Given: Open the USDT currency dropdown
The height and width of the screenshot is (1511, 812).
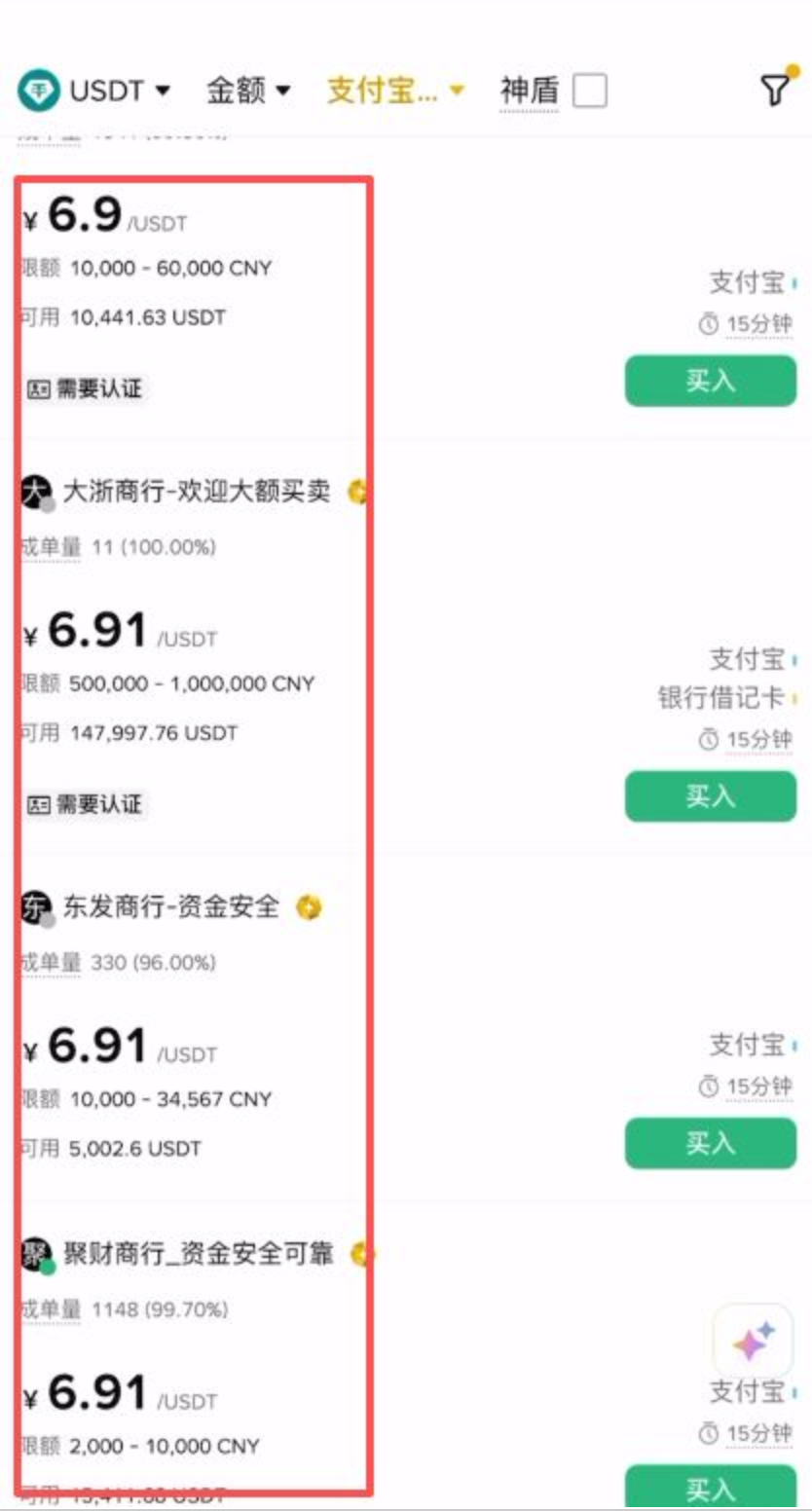Looking at the screenshot, I should tap(93, 92).
